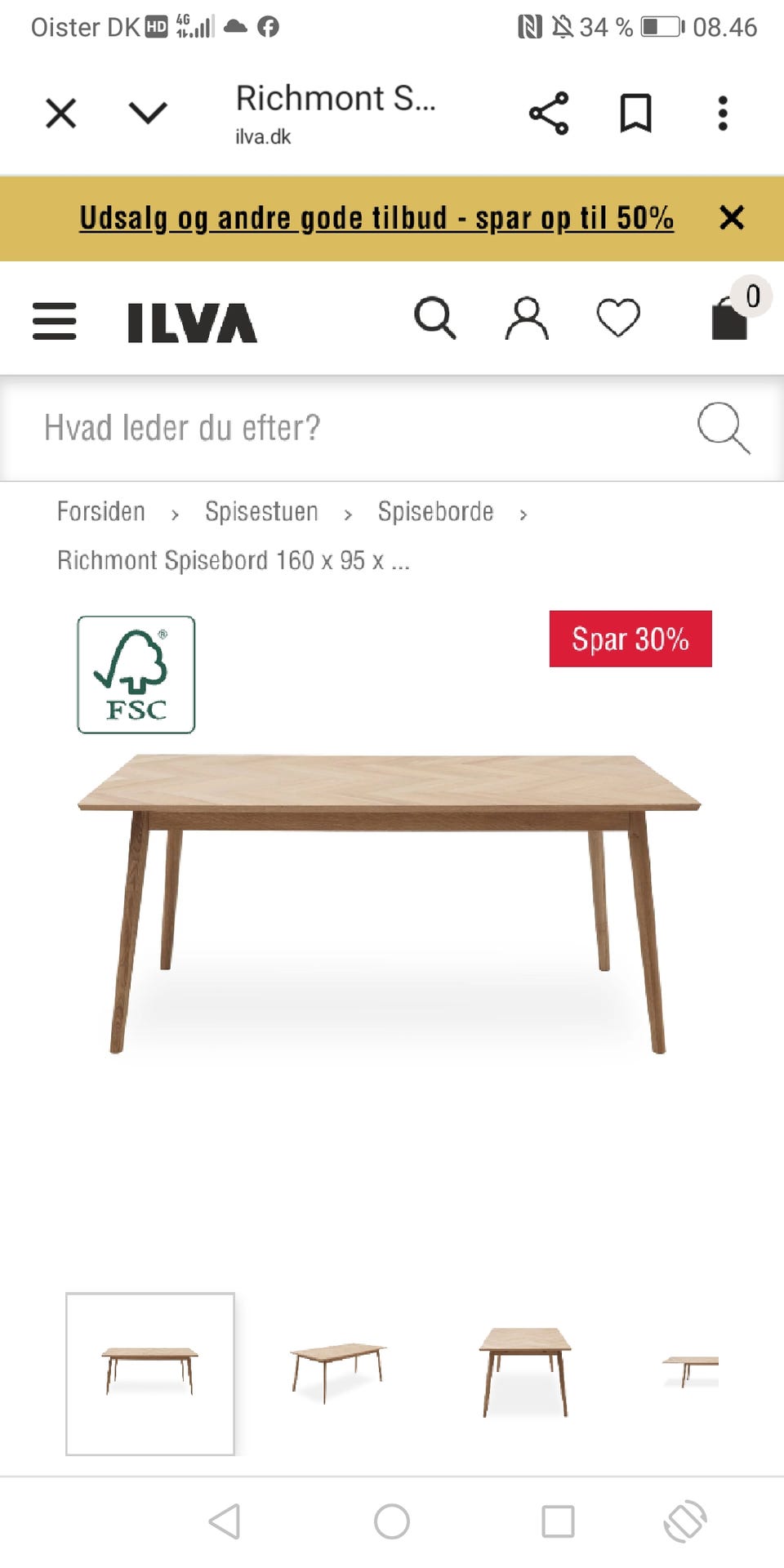Tap the chevron after Spiseborde breadcrumb

point(523,514)
